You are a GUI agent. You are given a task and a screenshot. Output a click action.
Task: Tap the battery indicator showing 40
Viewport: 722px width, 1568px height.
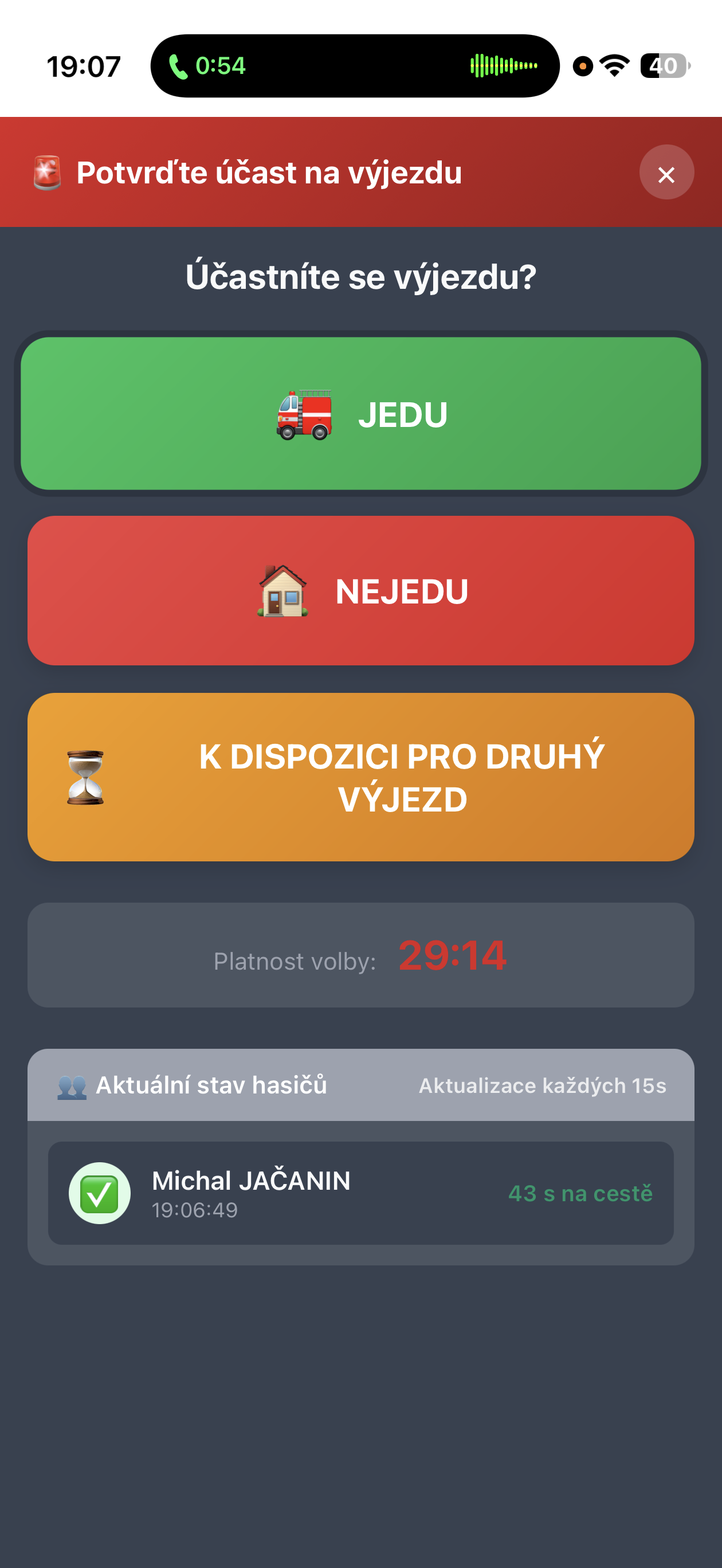tap(664, 67)
